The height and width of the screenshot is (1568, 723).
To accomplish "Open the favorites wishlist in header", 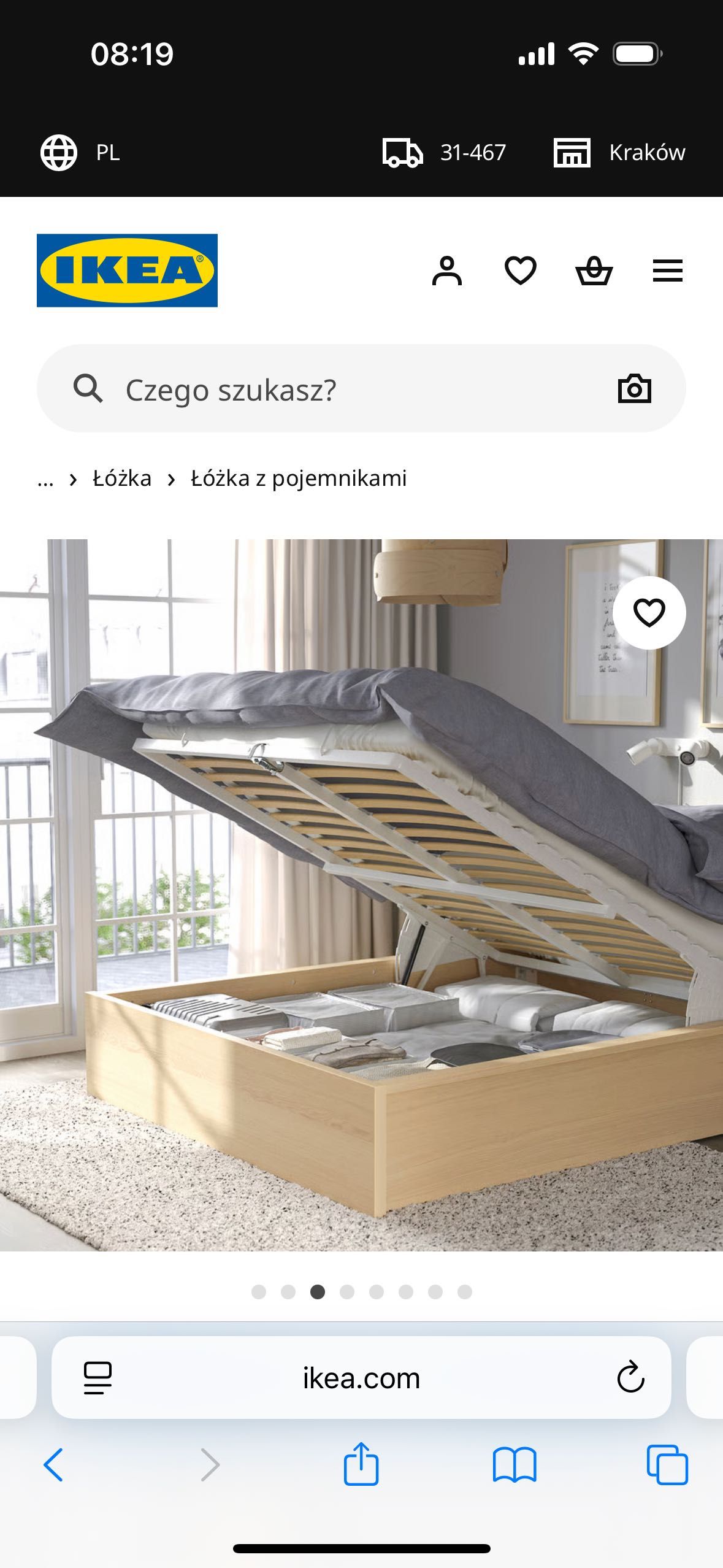I will pos(520,271).
